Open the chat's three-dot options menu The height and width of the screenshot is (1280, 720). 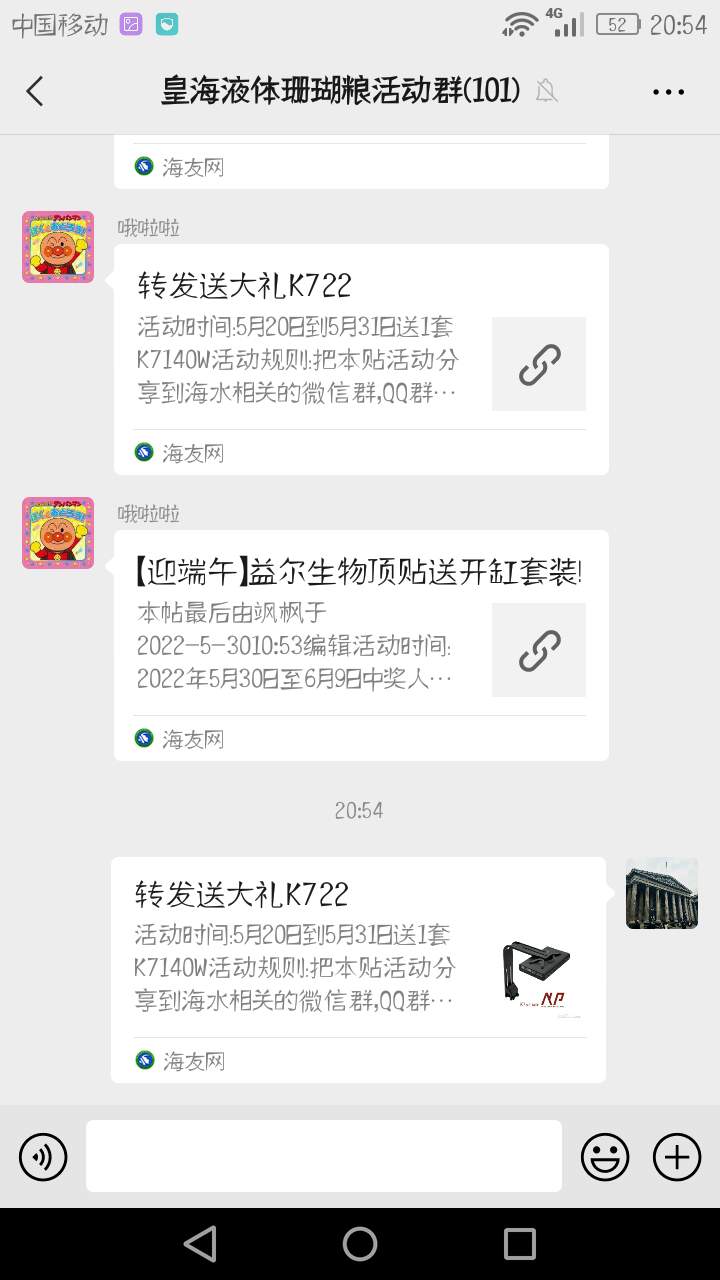click(668, 91)
